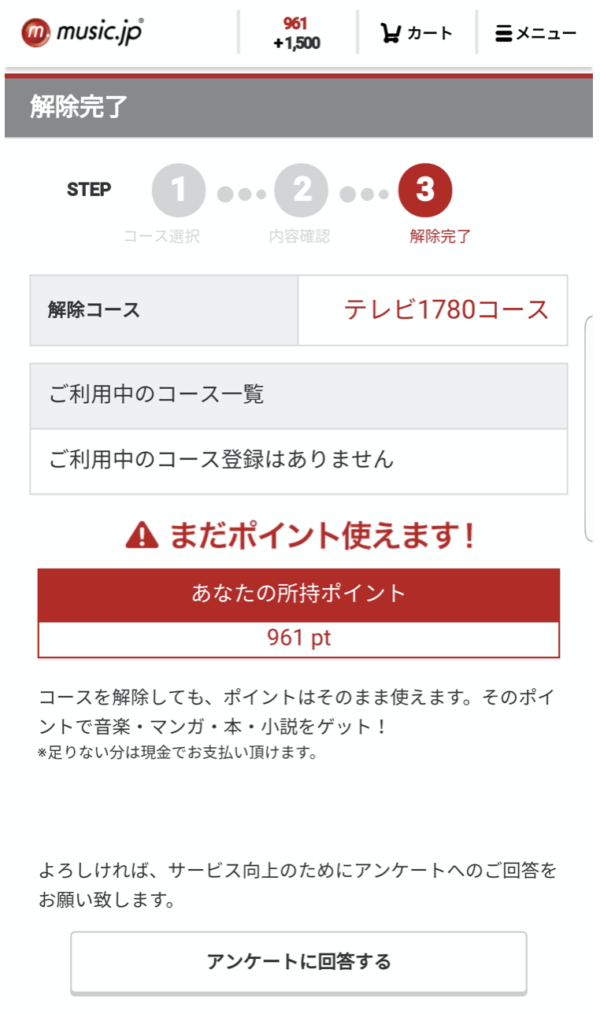Tap アンケートに回答する survey button
The height and width of the screenshot is (1014, 600).
pos(298,962)
